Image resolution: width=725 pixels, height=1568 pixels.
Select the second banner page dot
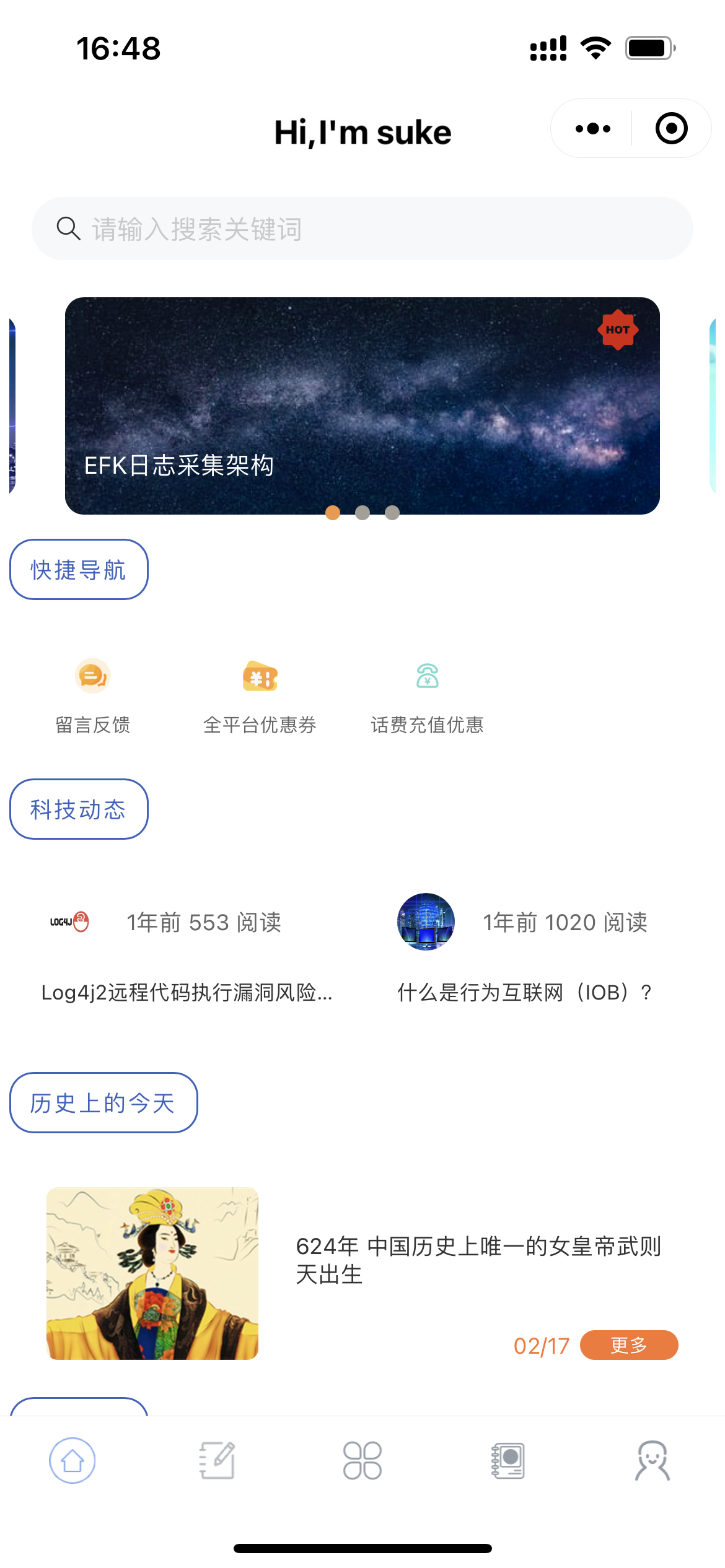[362, 513]
